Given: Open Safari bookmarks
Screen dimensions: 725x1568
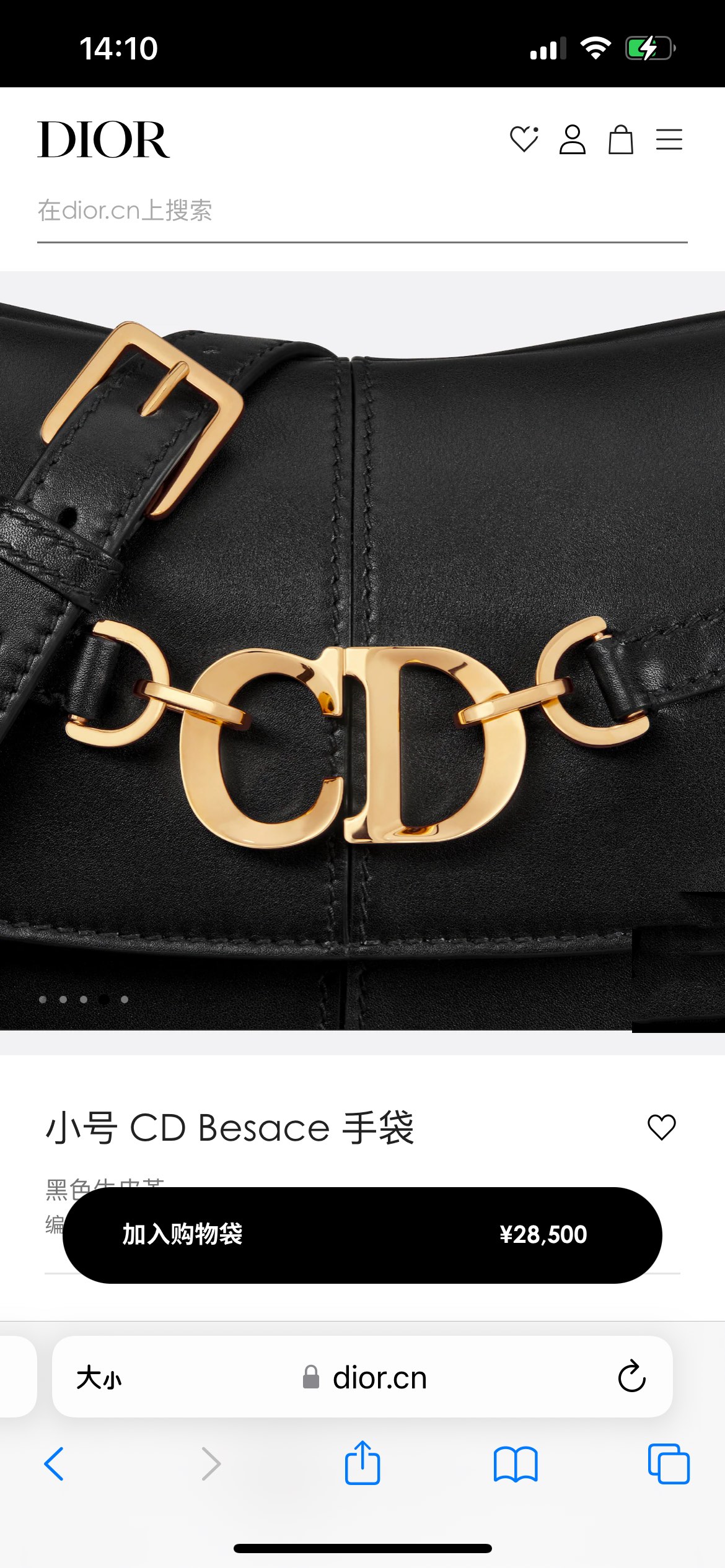Looking at the screenshot, I should click(515, 1464).
